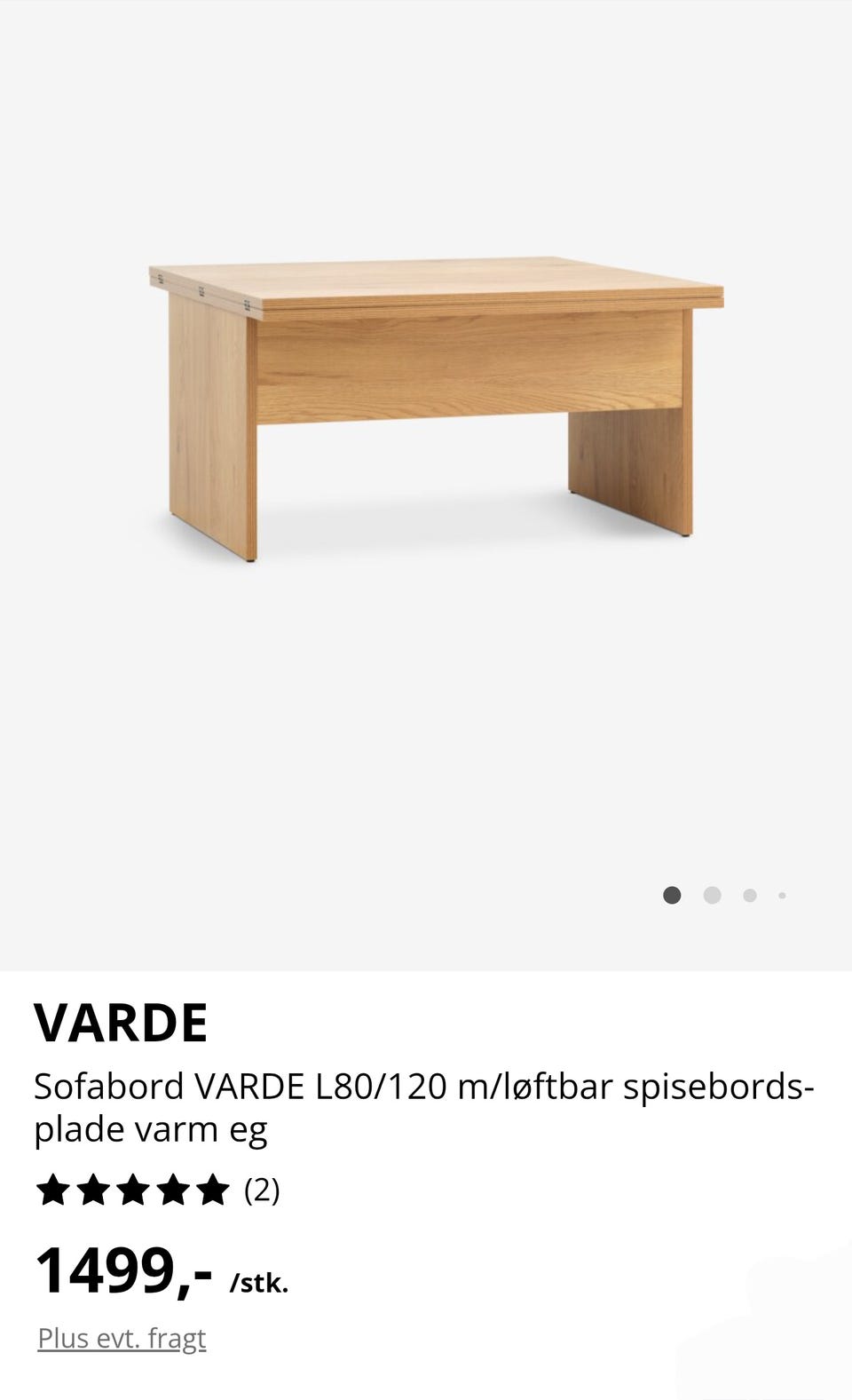Click the first rating star

(x=51, y=1189)
